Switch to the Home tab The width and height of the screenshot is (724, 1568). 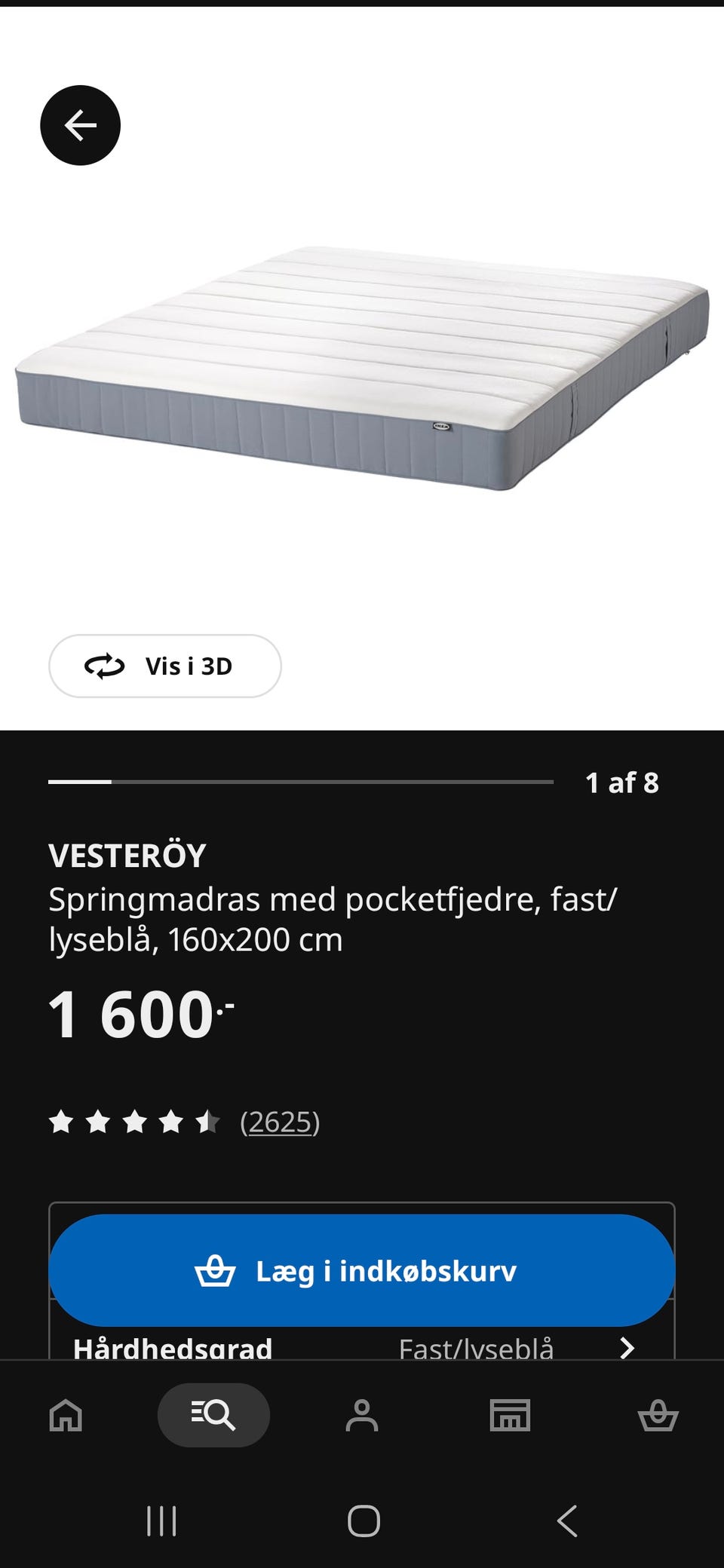(x=66, y=1415)
